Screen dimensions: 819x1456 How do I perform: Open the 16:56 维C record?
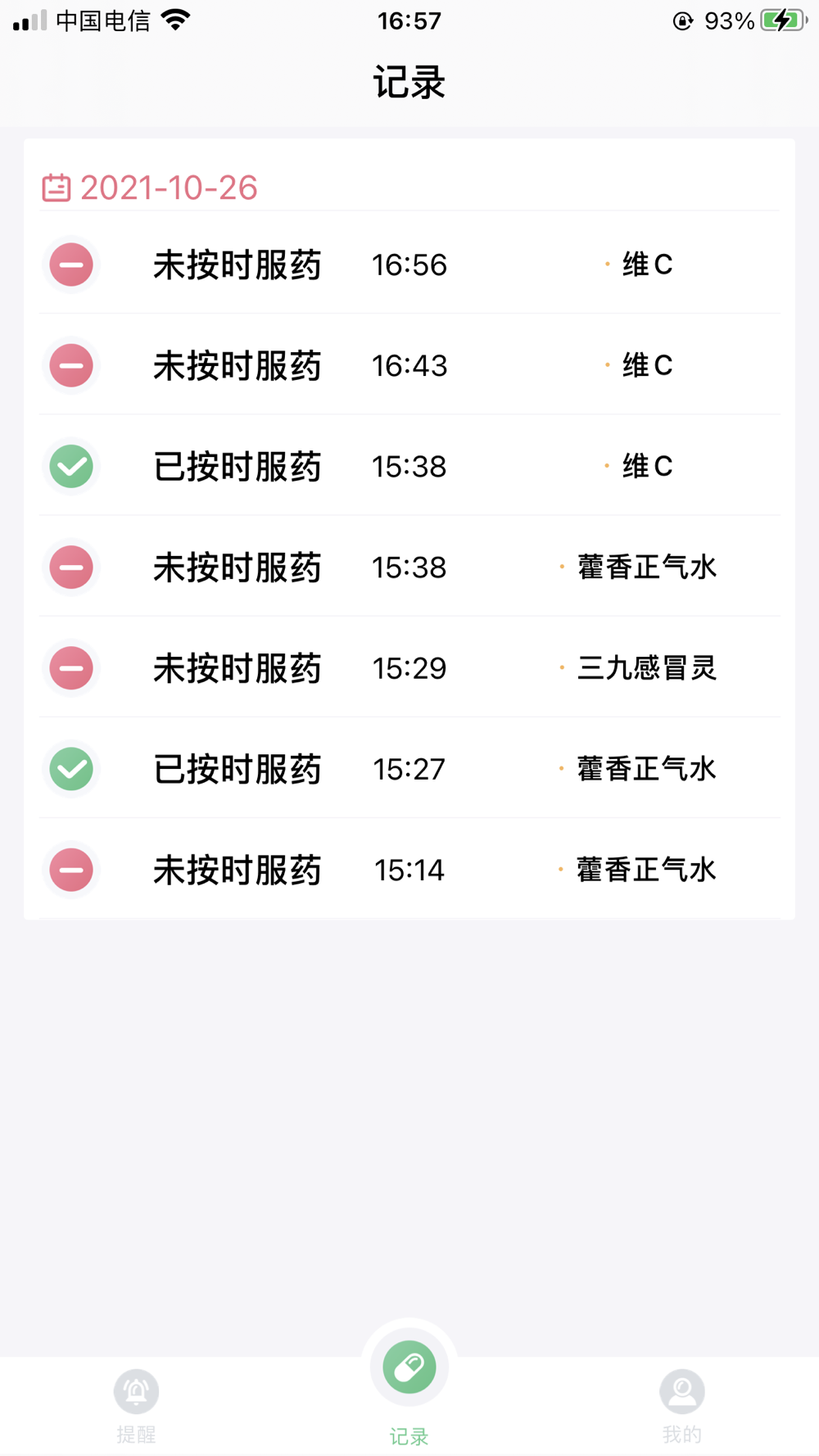[409, 265]
